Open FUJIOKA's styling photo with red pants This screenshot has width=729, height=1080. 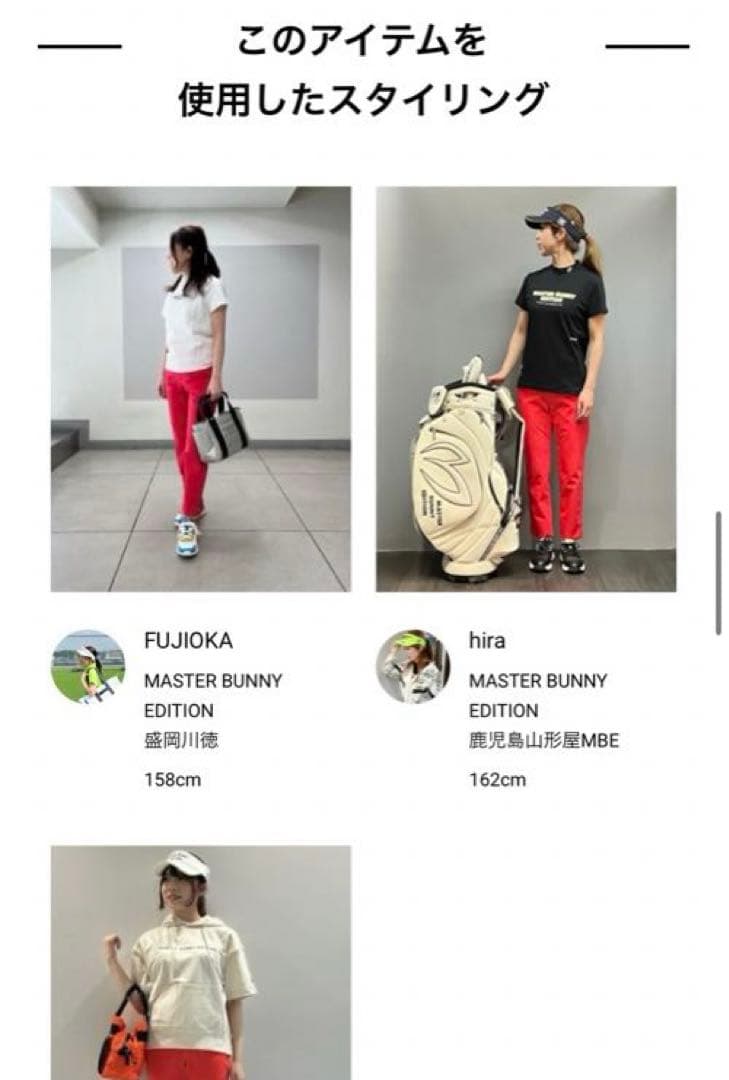point(201,389)
